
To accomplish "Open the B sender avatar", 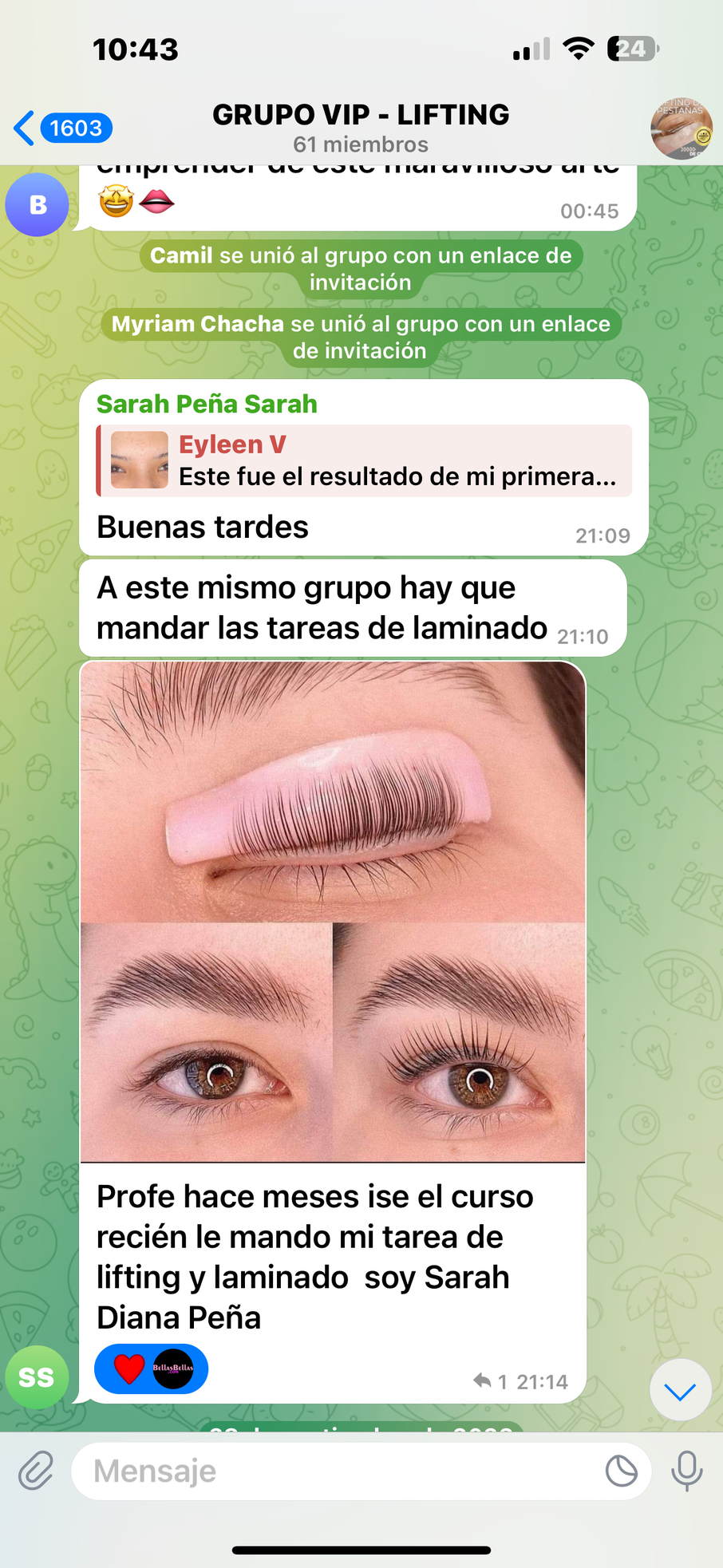I will coord(37,205).
